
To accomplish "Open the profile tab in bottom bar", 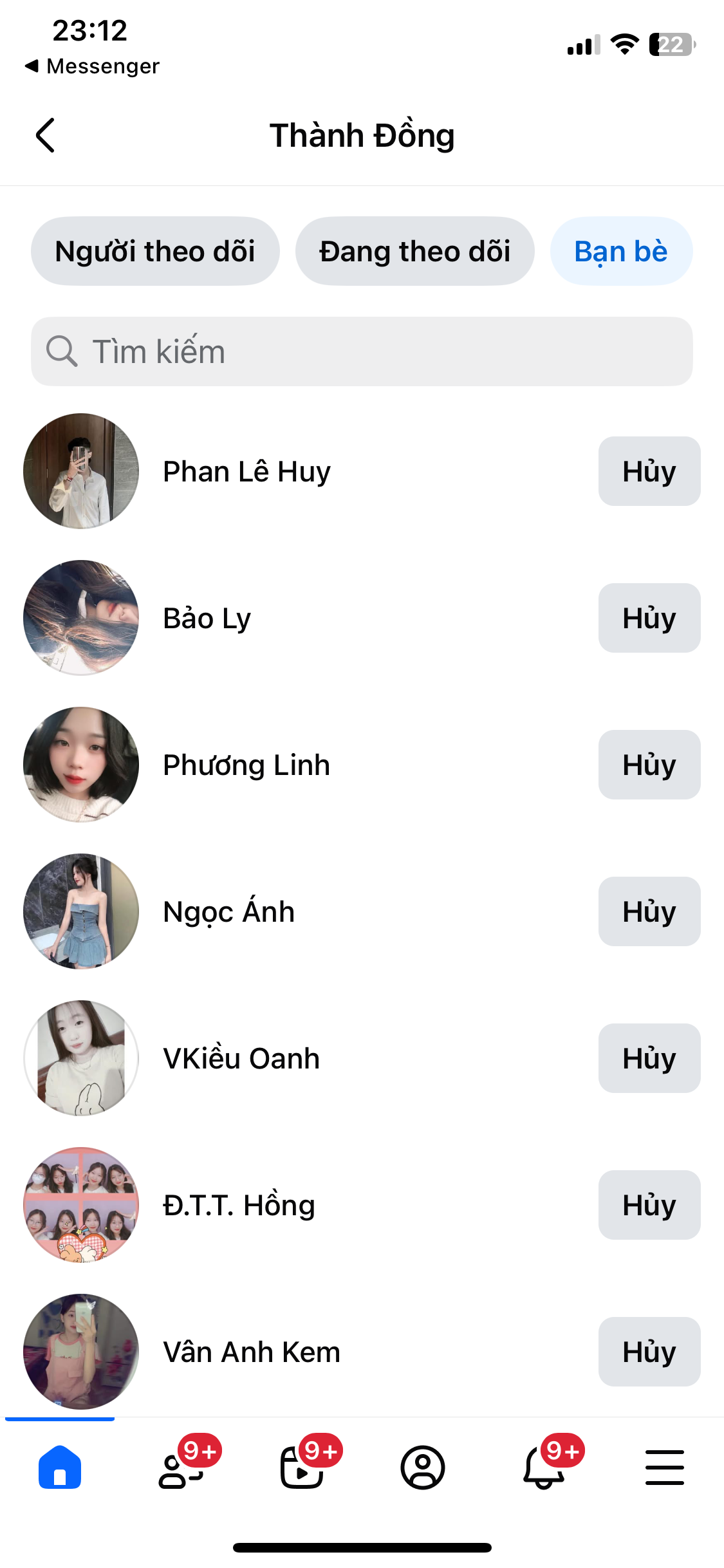I will 423,1468.
